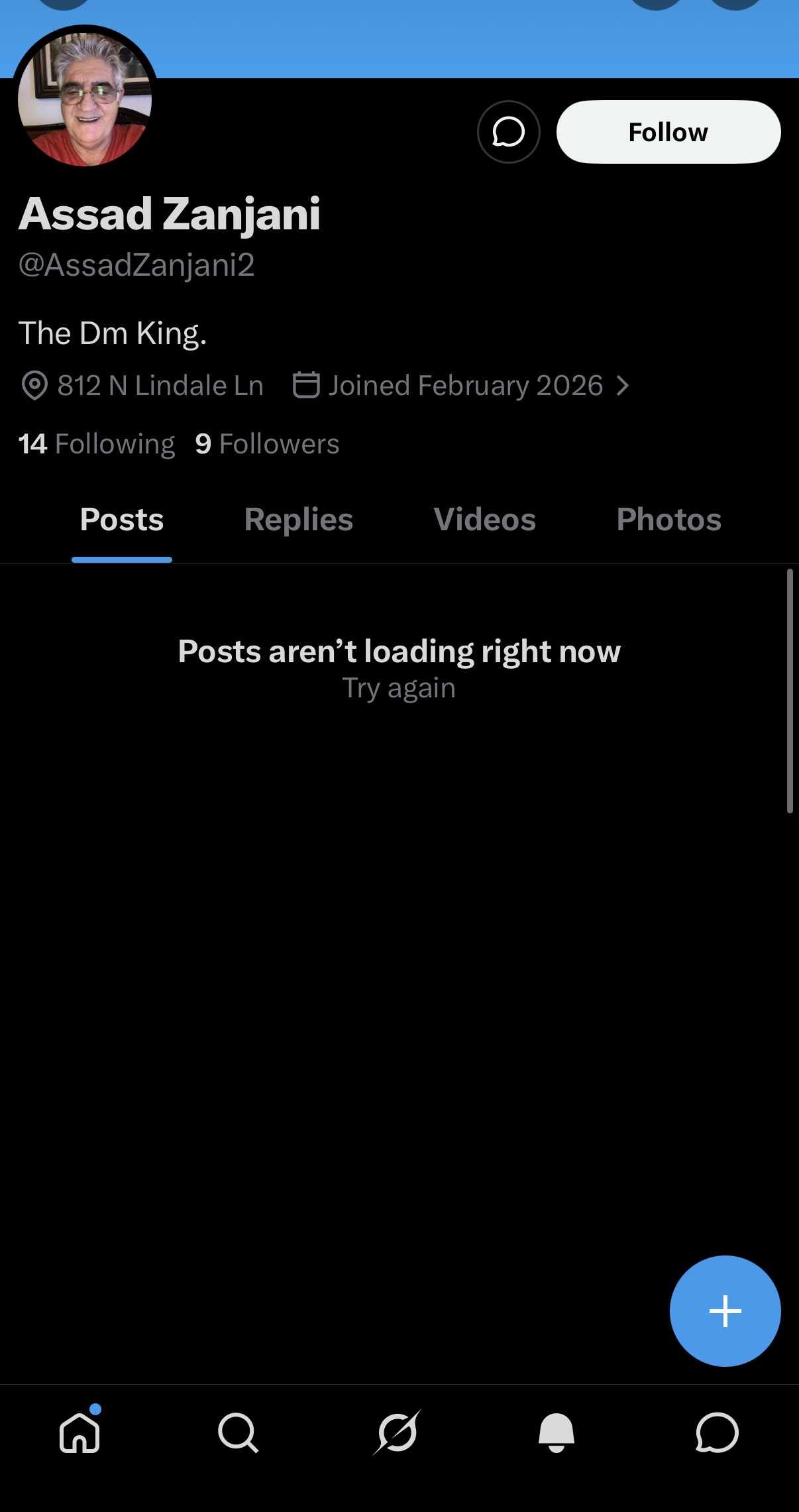Send a direct message to this profile
The height and width of the screenshot is (1512, 799).
click(x=509, y=132)
